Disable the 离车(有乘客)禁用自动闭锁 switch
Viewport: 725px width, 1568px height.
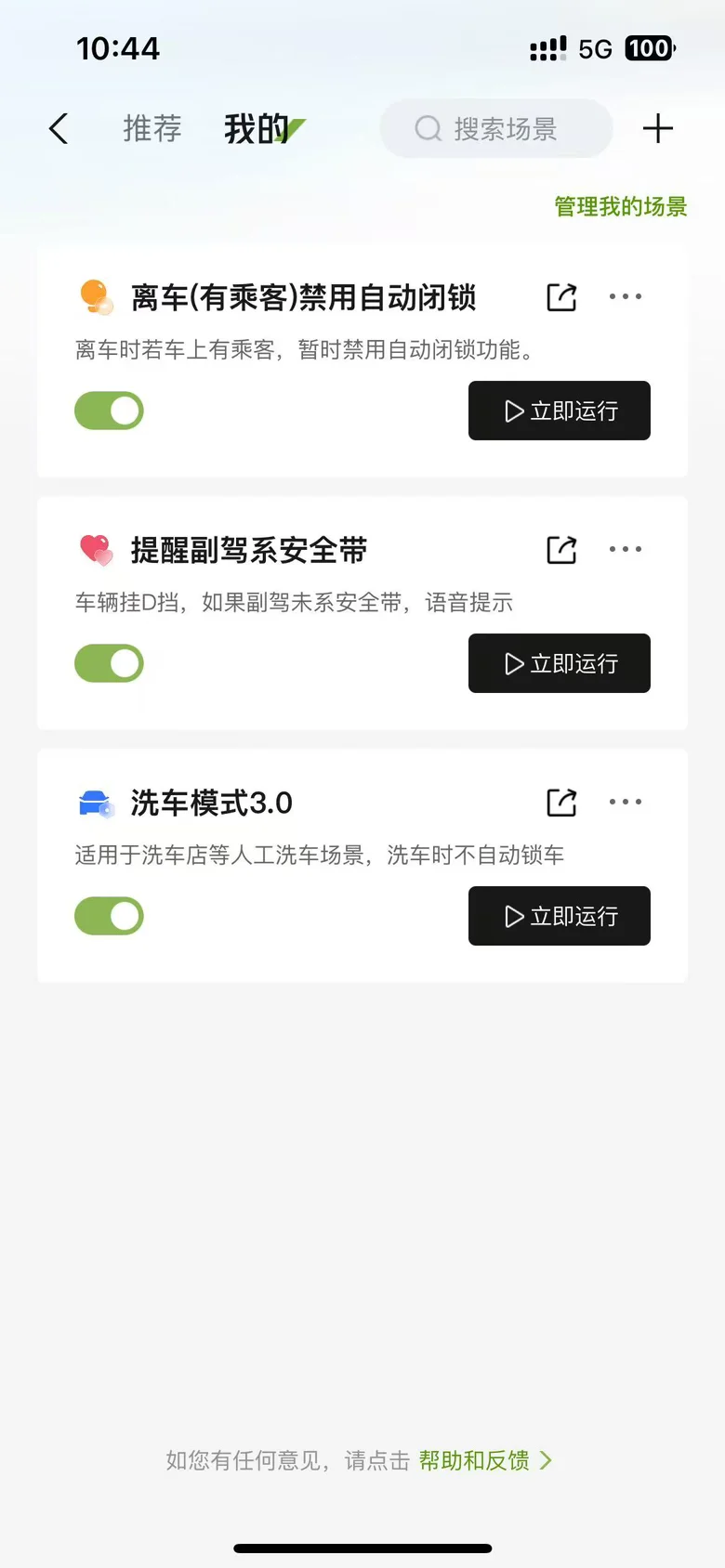click(109, 411)
